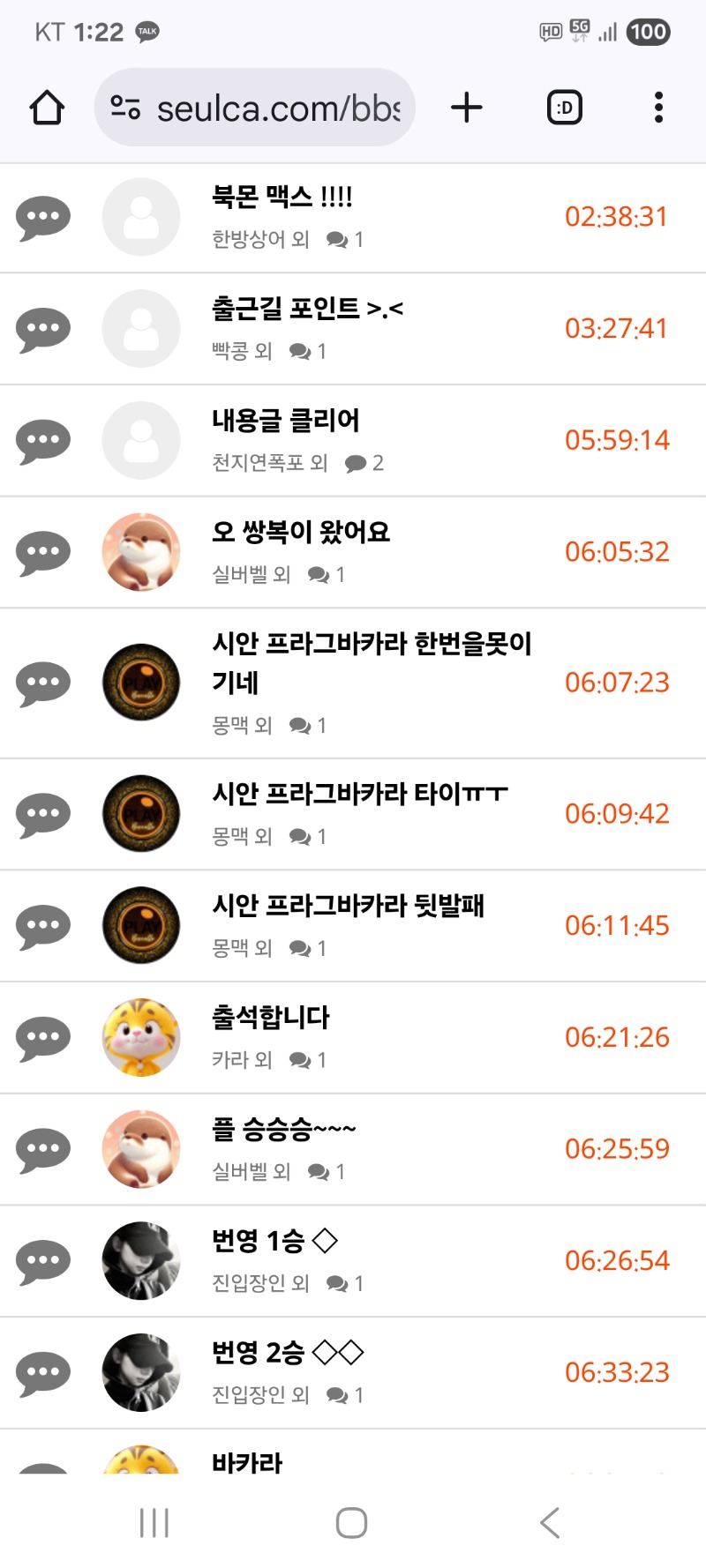Viewport: 706px width, 1568px height.
Task: Open the tab switcher
Action: pos(565,108)
